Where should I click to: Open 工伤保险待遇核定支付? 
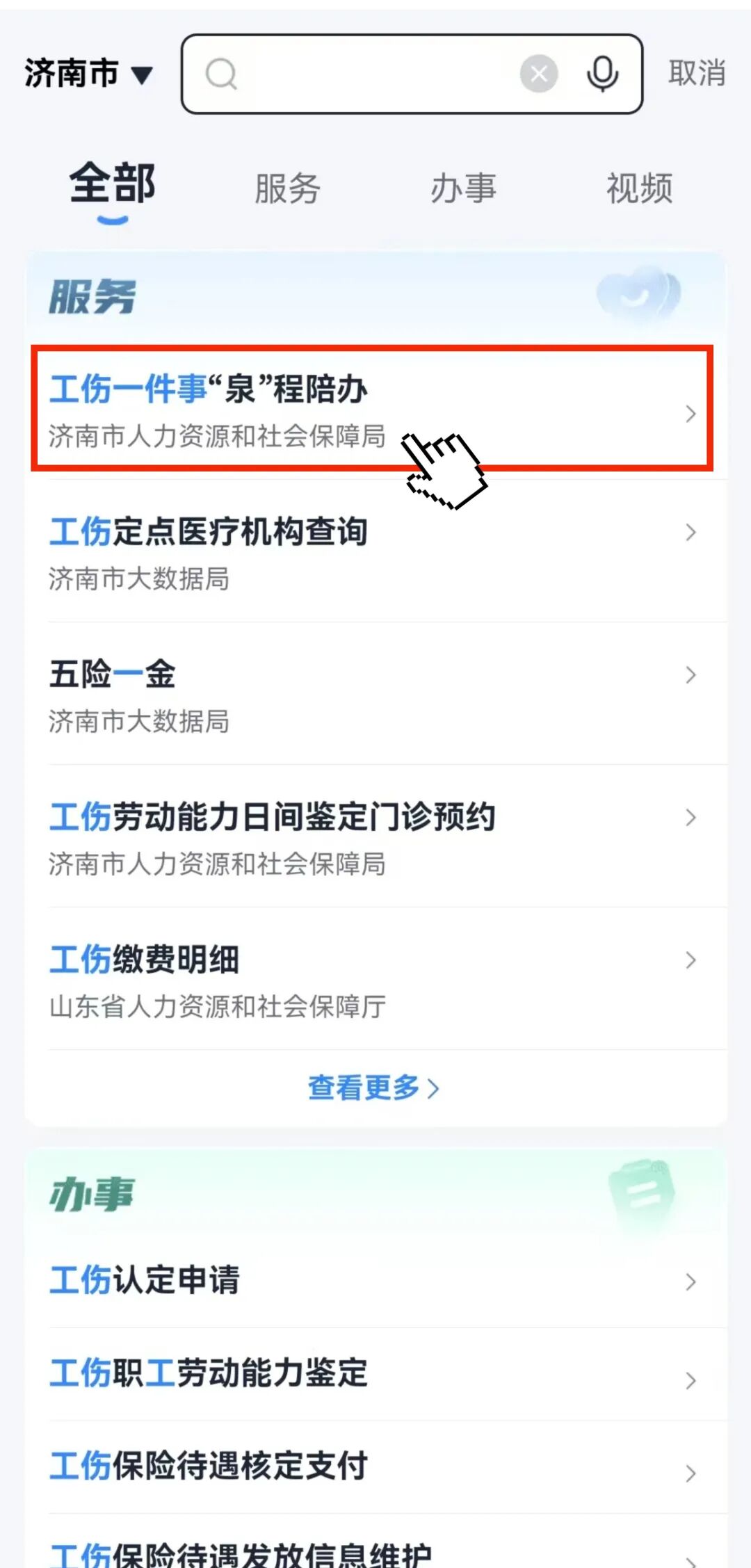click(372, 1466)
